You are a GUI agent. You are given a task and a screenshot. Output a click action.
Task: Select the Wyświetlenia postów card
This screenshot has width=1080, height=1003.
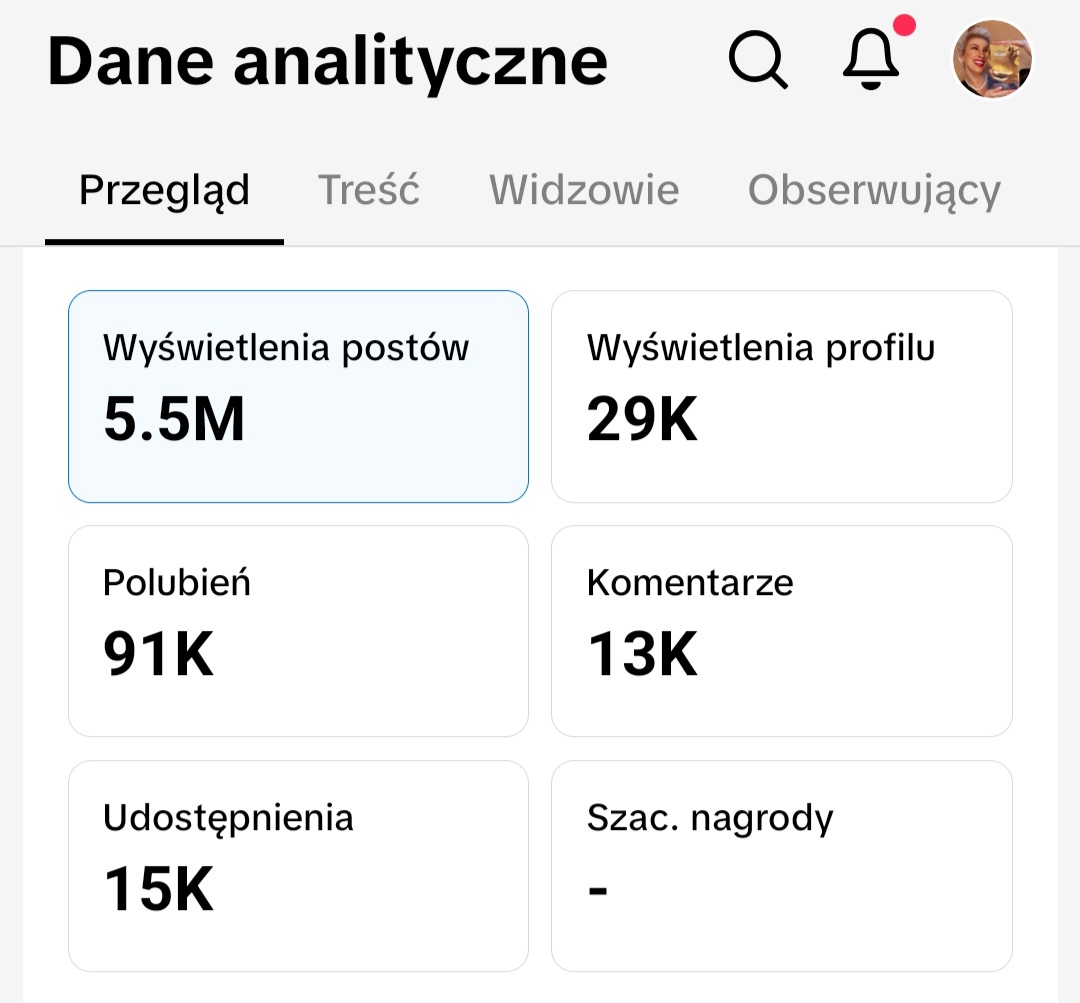pyautogui.click(x=298, y=396)
